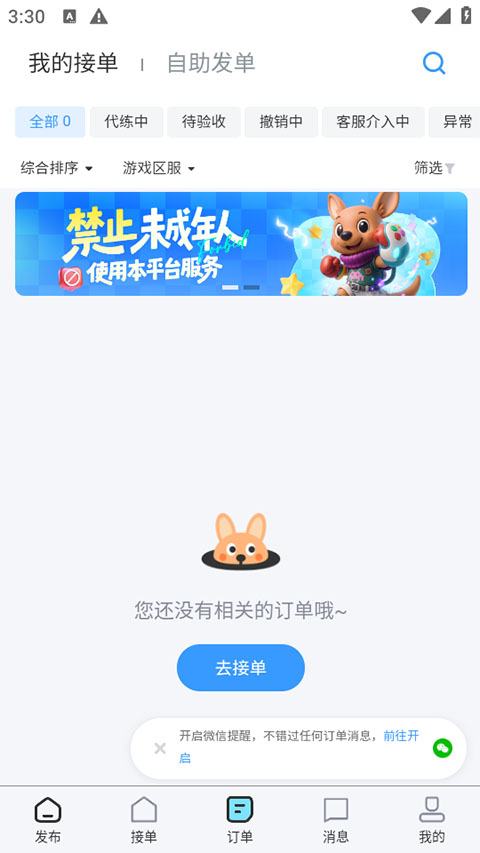Go to the 接单 tab
The width and height of the screenshot is (480, 853).
[x=144, y=820]
